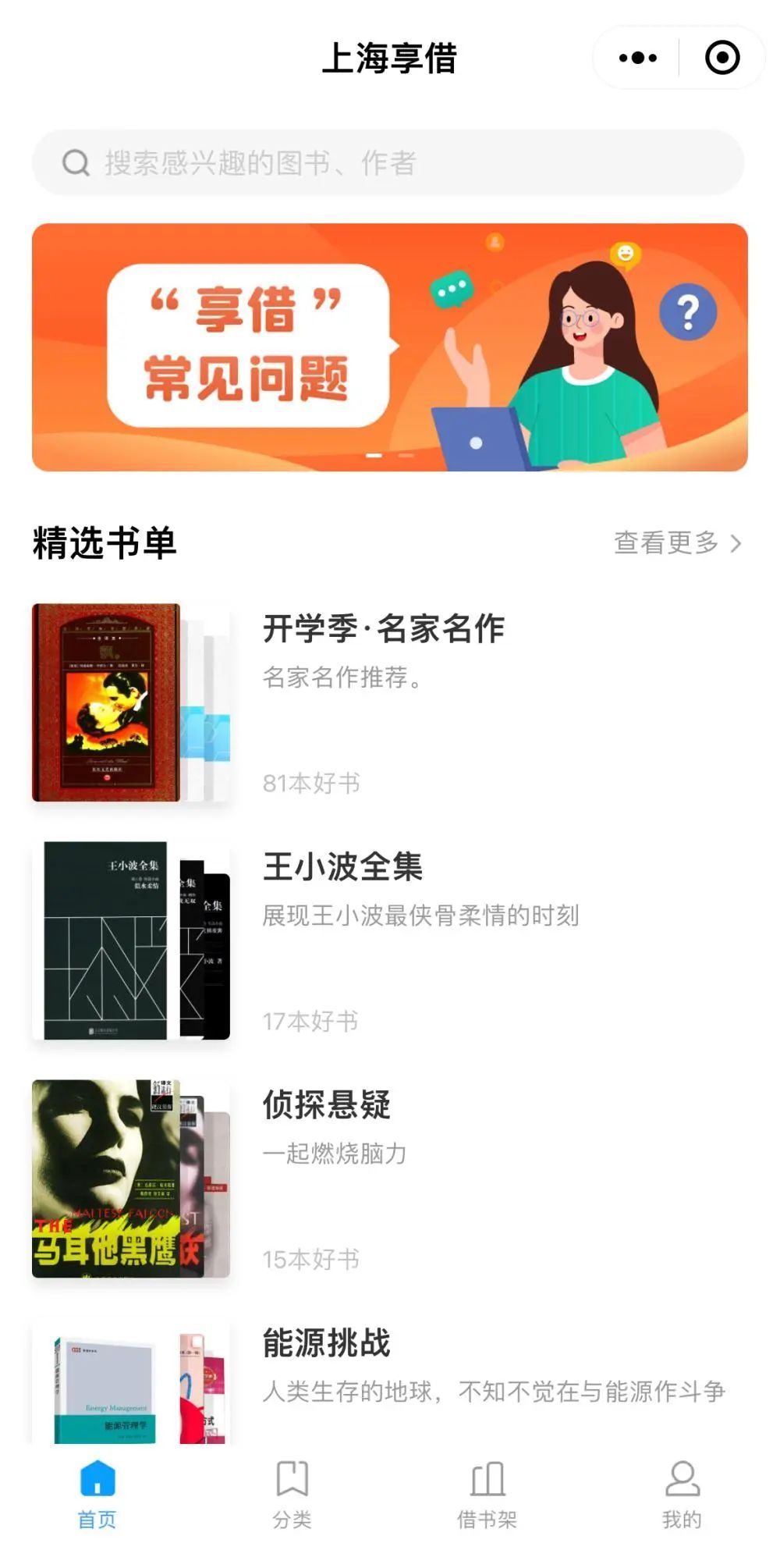View more lists via 查看更多

pyautogui.click(x=676, y=542)
